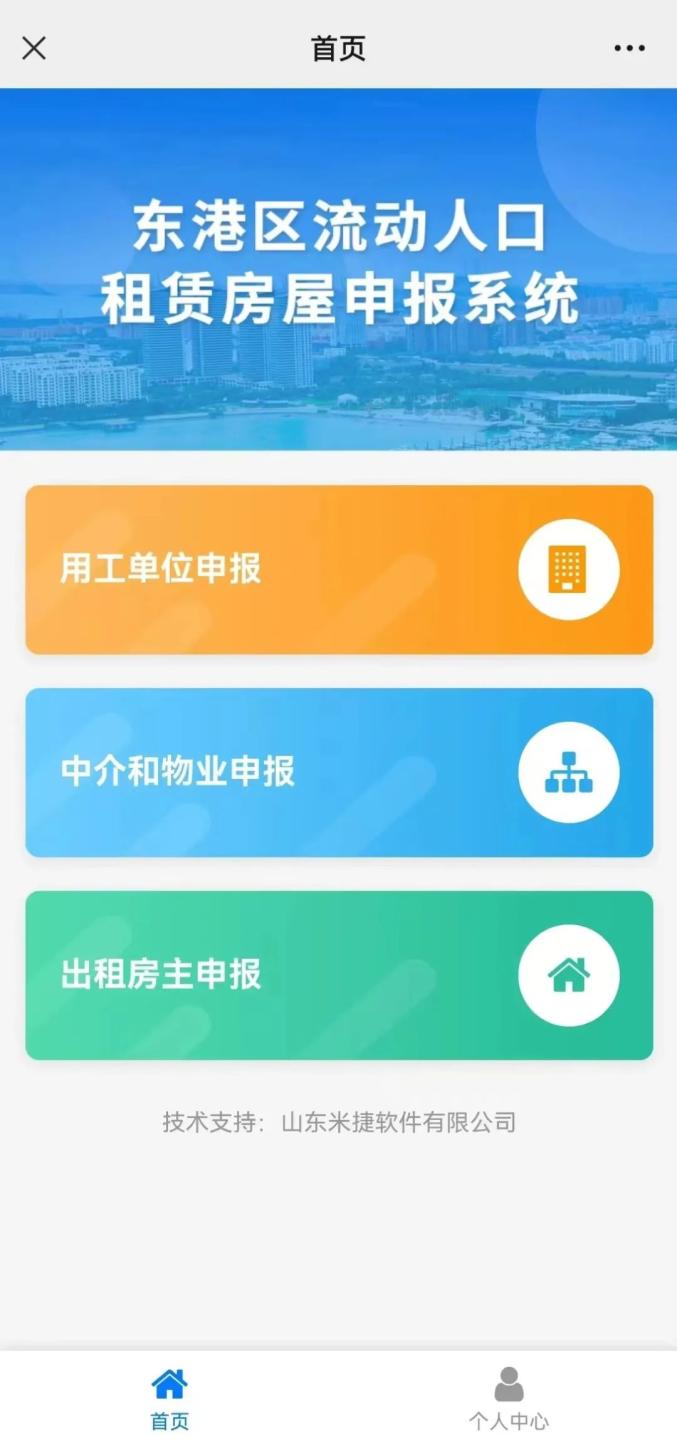Go to 出租房主申报 card

[339, 975]
